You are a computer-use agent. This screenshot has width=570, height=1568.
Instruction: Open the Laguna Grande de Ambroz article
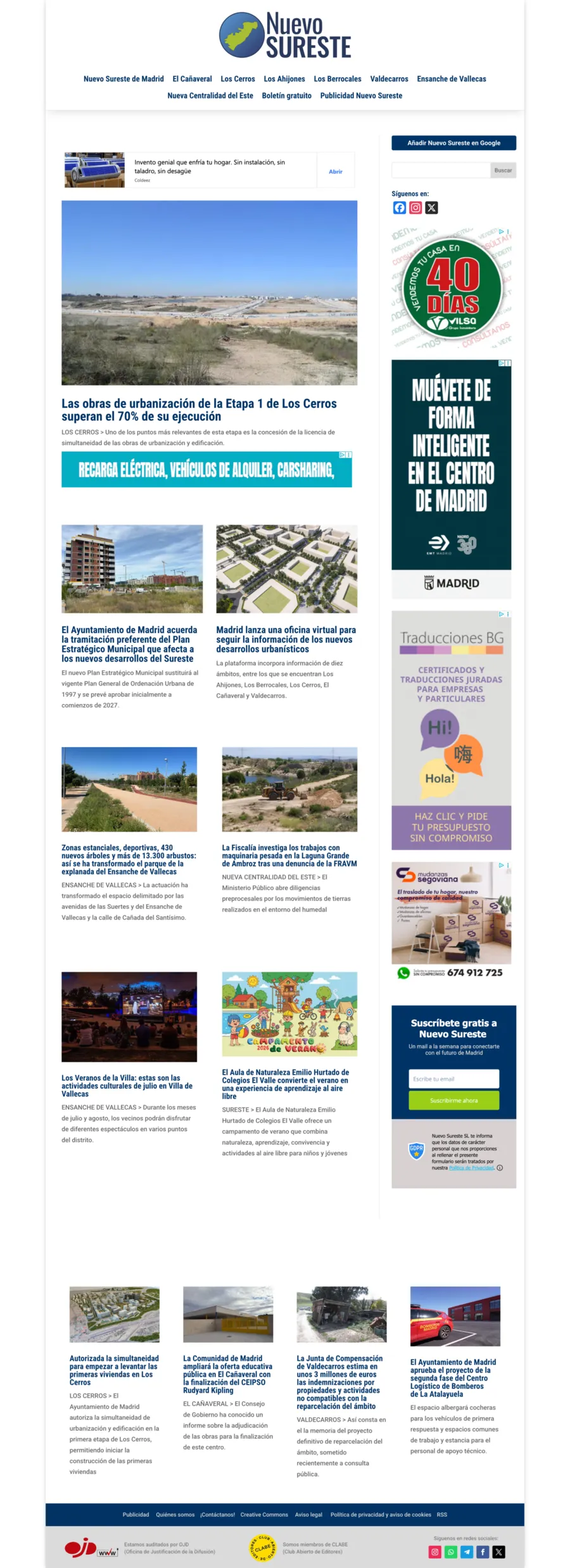[289, 855]
